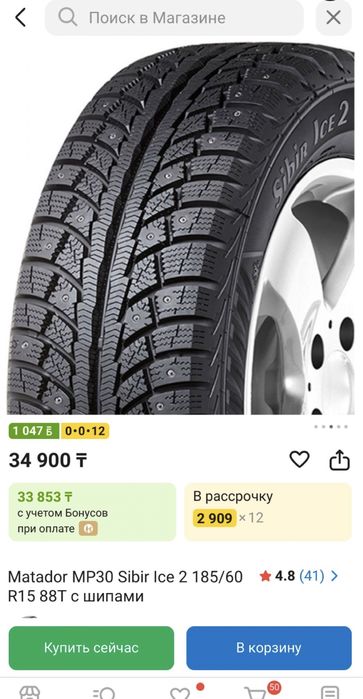Share this product listing

pyautogui.click(x=339, y=460)
